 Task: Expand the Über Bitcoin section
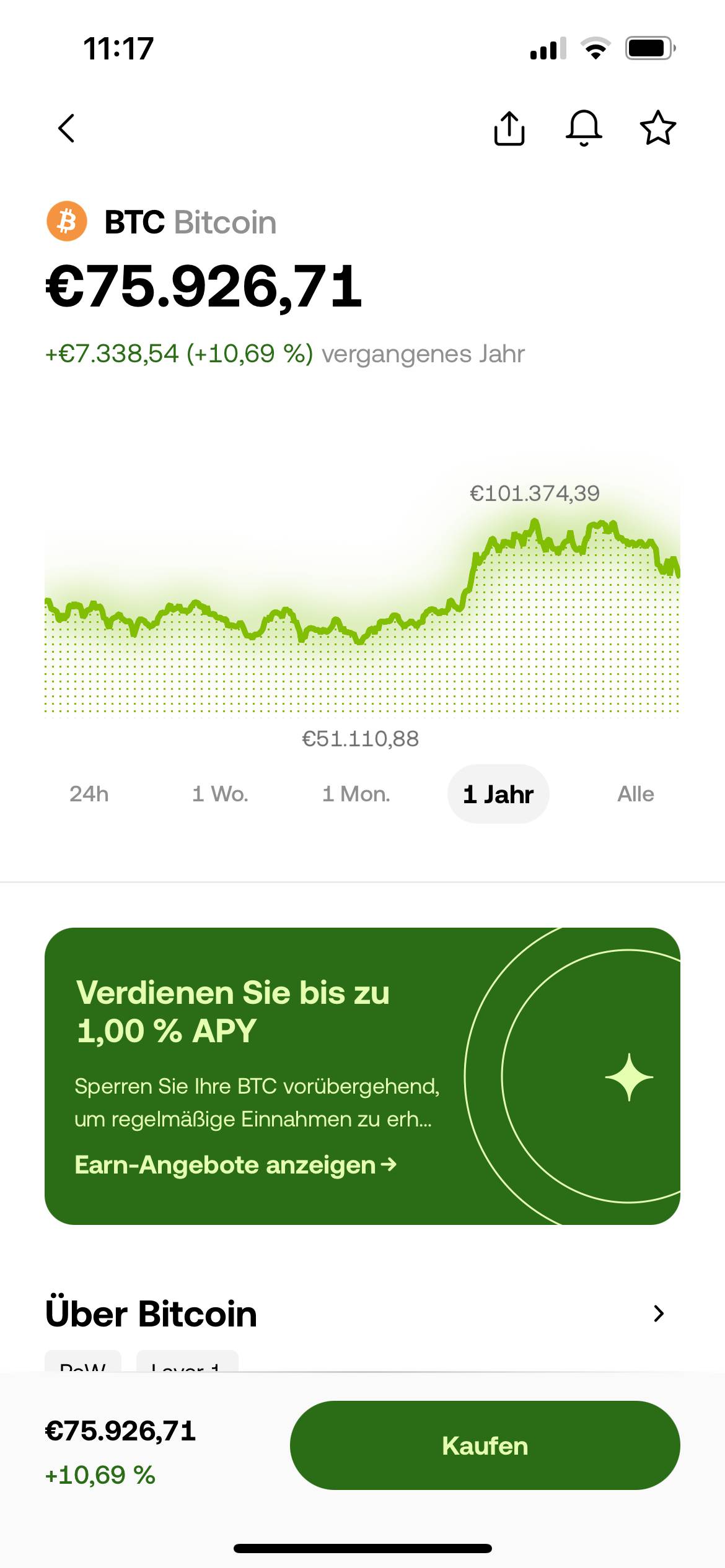658,1313
